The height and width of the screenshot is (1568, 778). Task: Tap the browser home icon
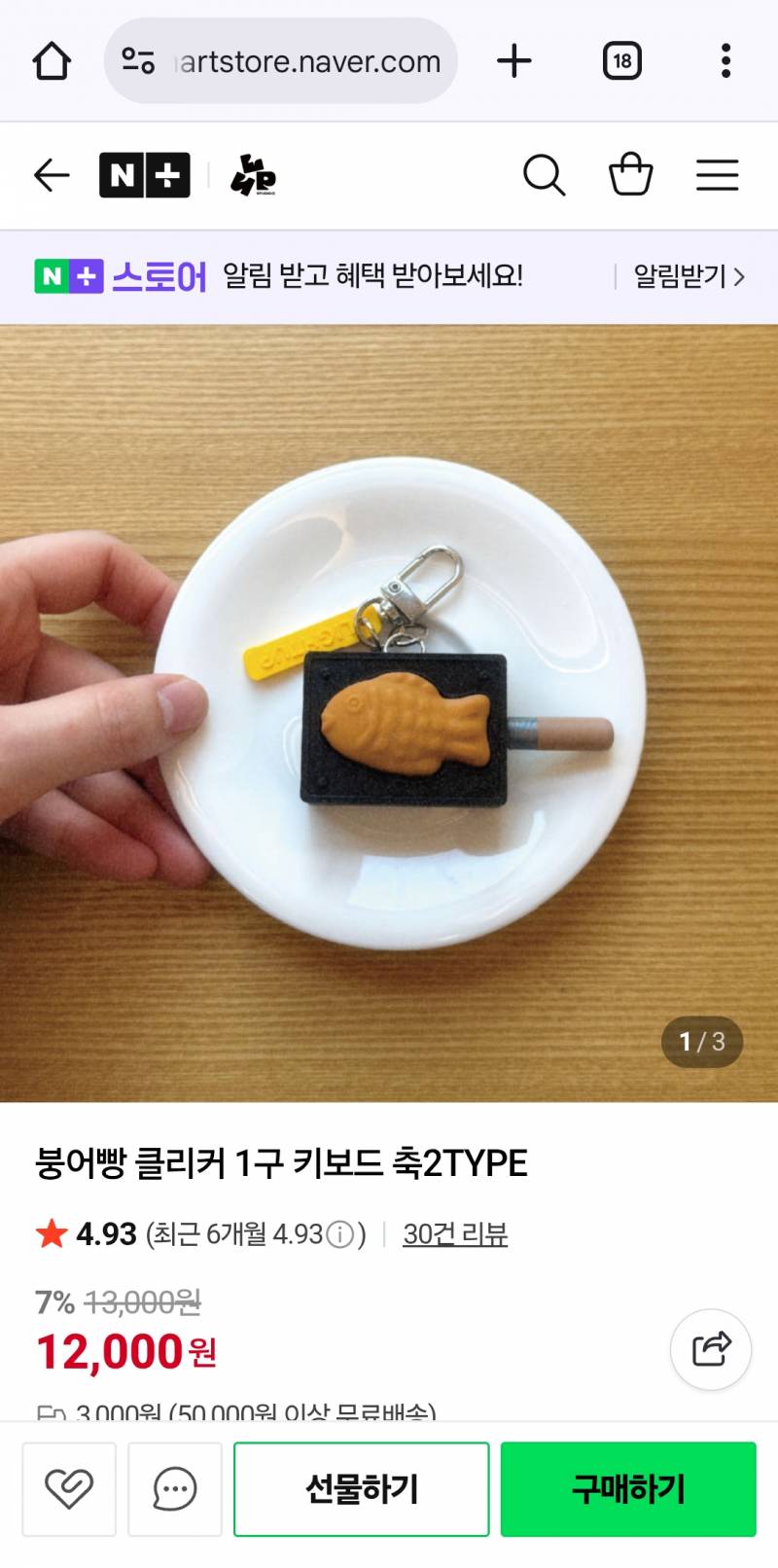click(53, 60)
